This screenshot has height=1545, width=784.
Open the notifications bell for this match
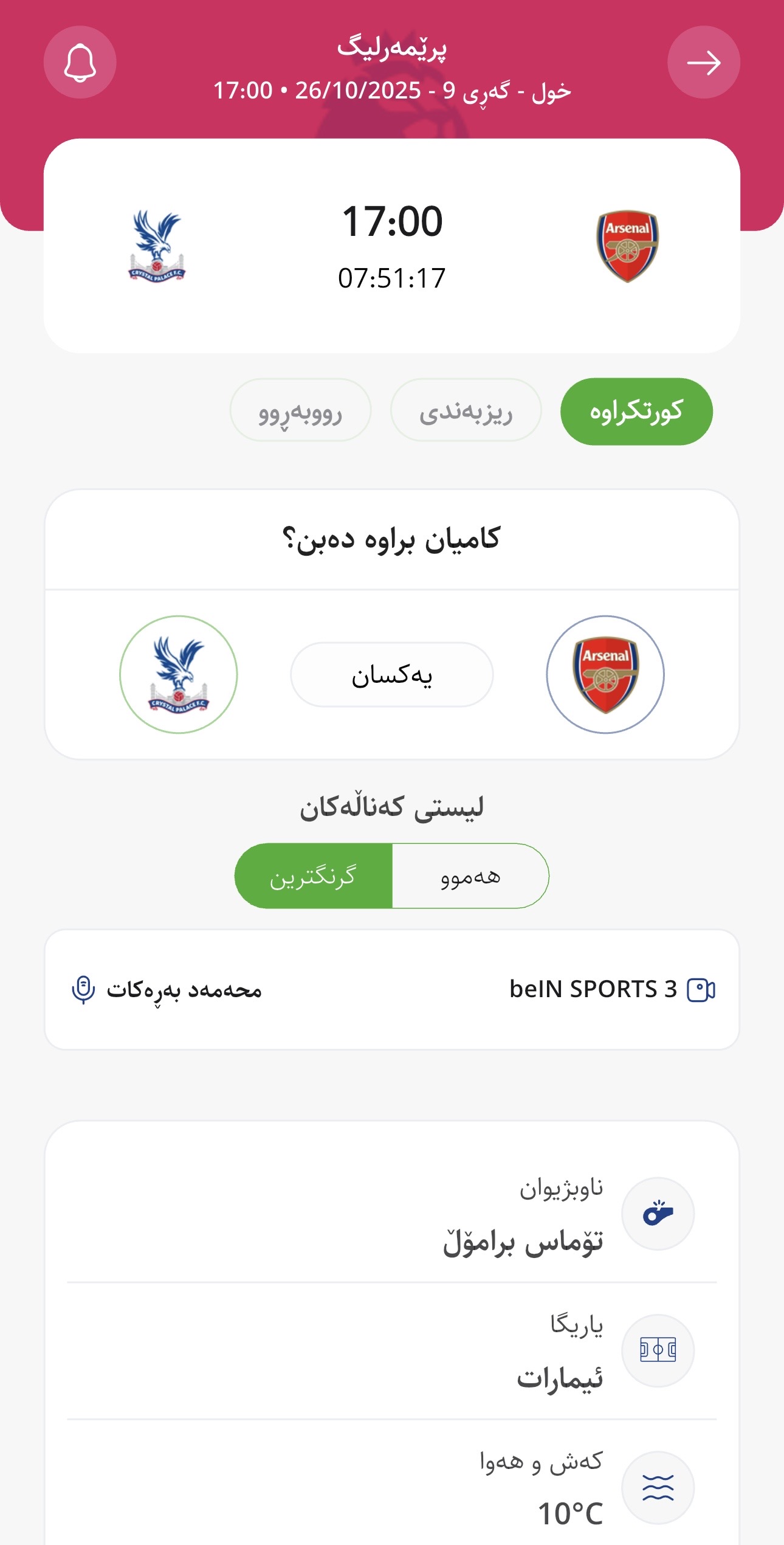[x=80, y=62]
